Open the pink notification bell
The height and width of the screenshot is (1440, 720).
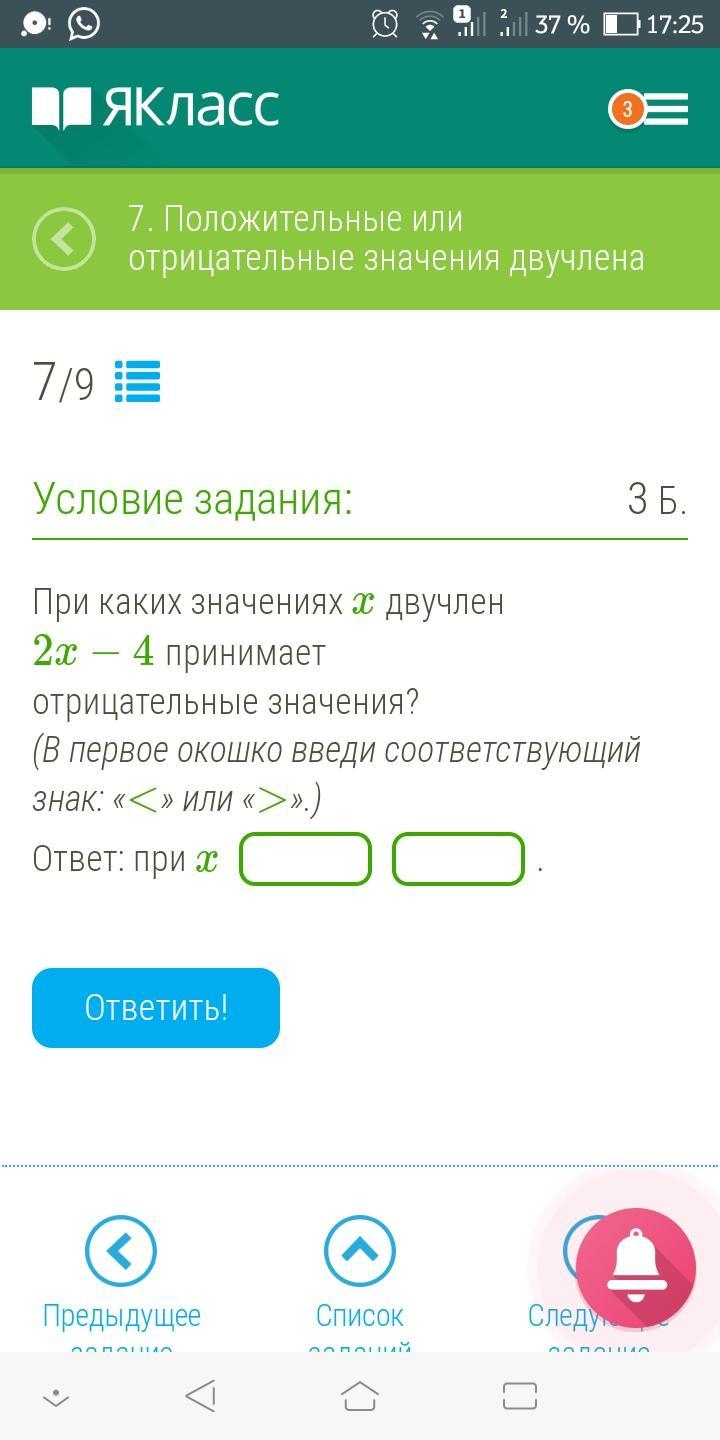tap(636, 1268)
